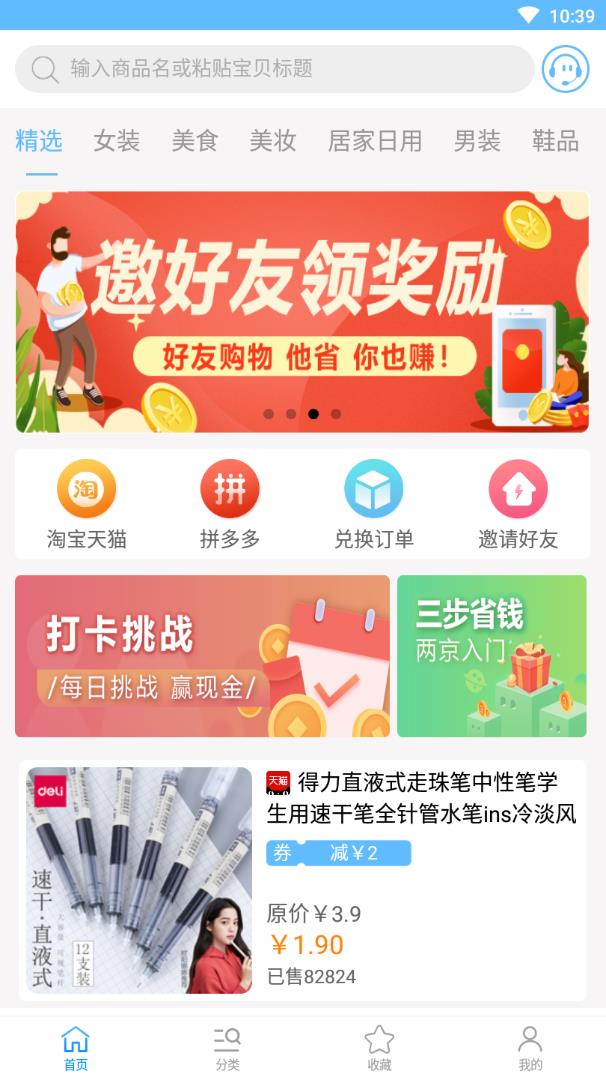Image resolution: width=606 pixels, height=1080 pixels.
Task: Open the 打卡挑战 daily challenge card
Action: click(x=202, y=656)
